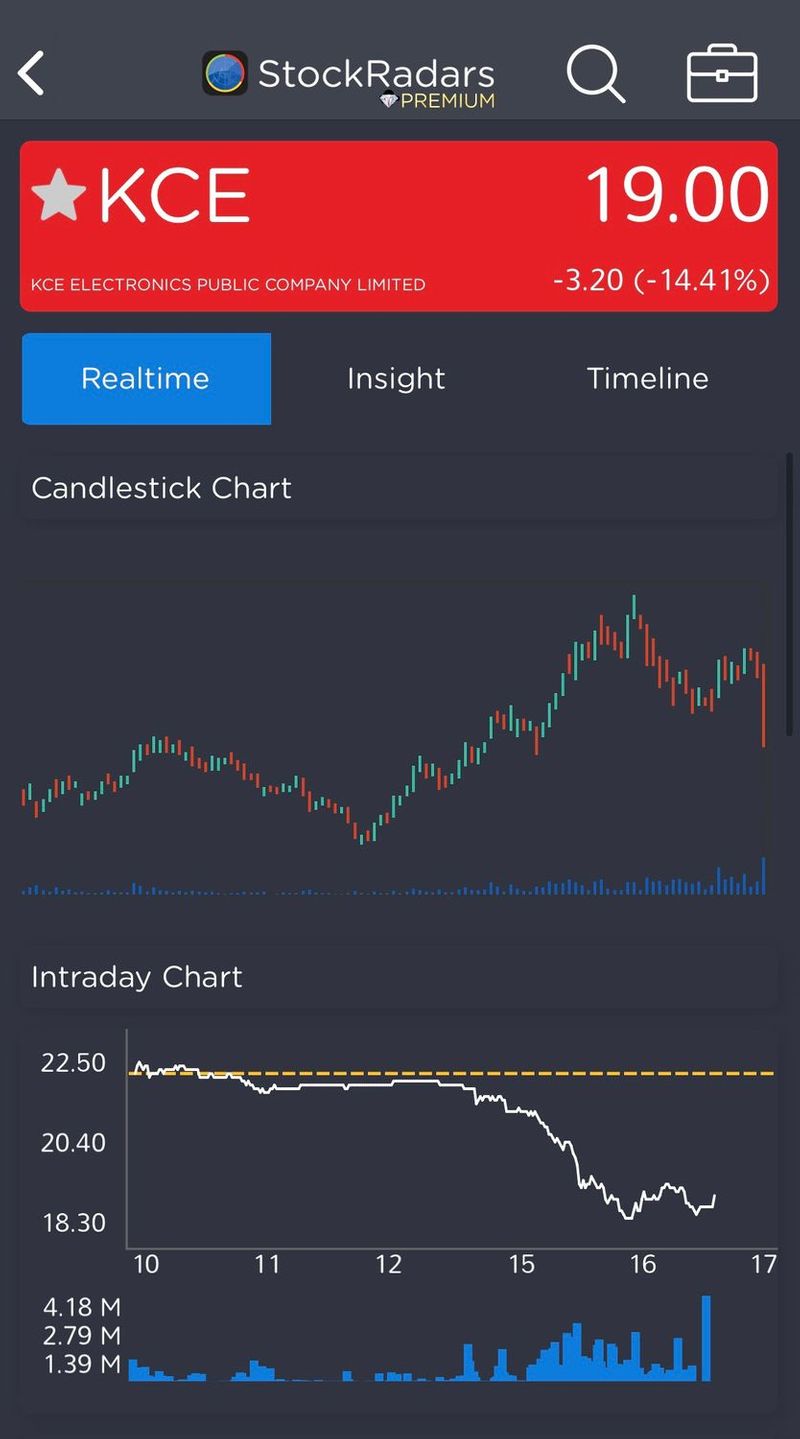
Task: Switch to the Insight tab
Action: (396, 378)
